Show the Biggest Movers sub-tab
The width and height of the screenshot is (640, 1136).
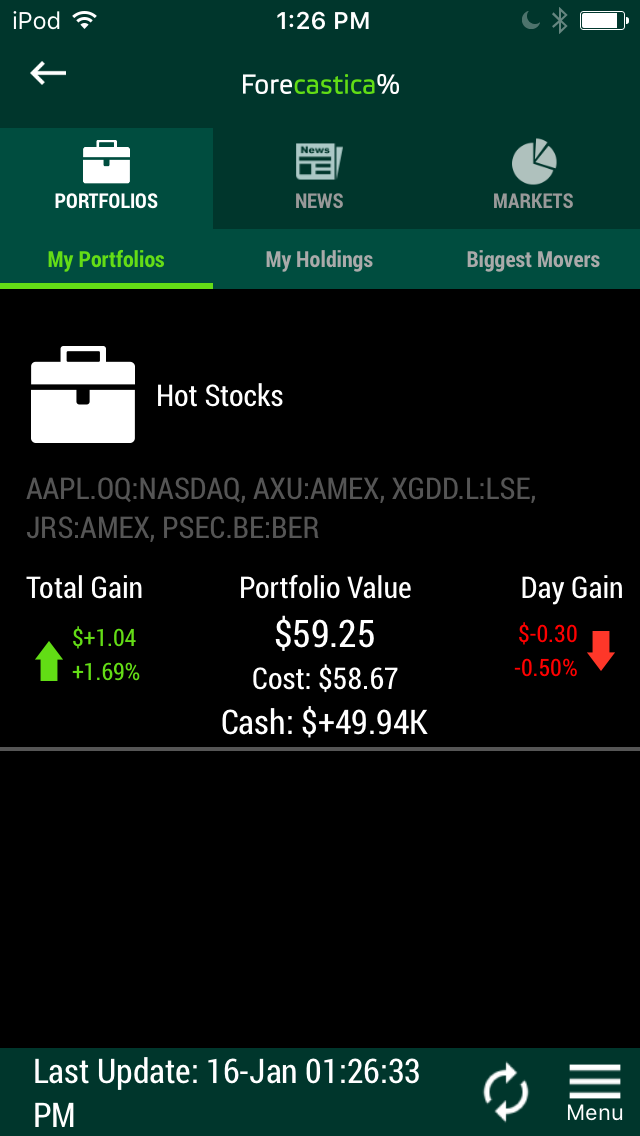click(533, 259)
